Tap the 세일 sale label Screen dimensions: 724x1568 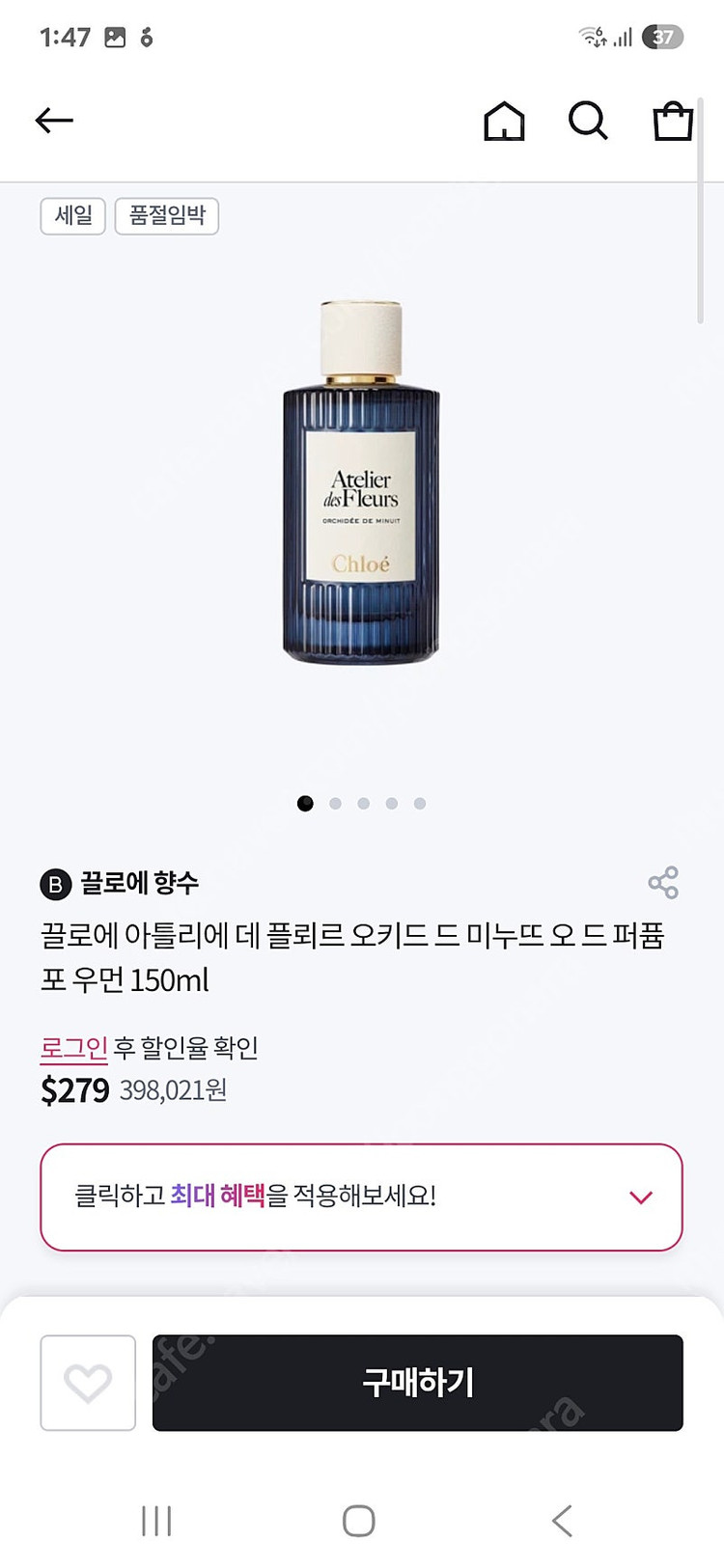[72, 215]
